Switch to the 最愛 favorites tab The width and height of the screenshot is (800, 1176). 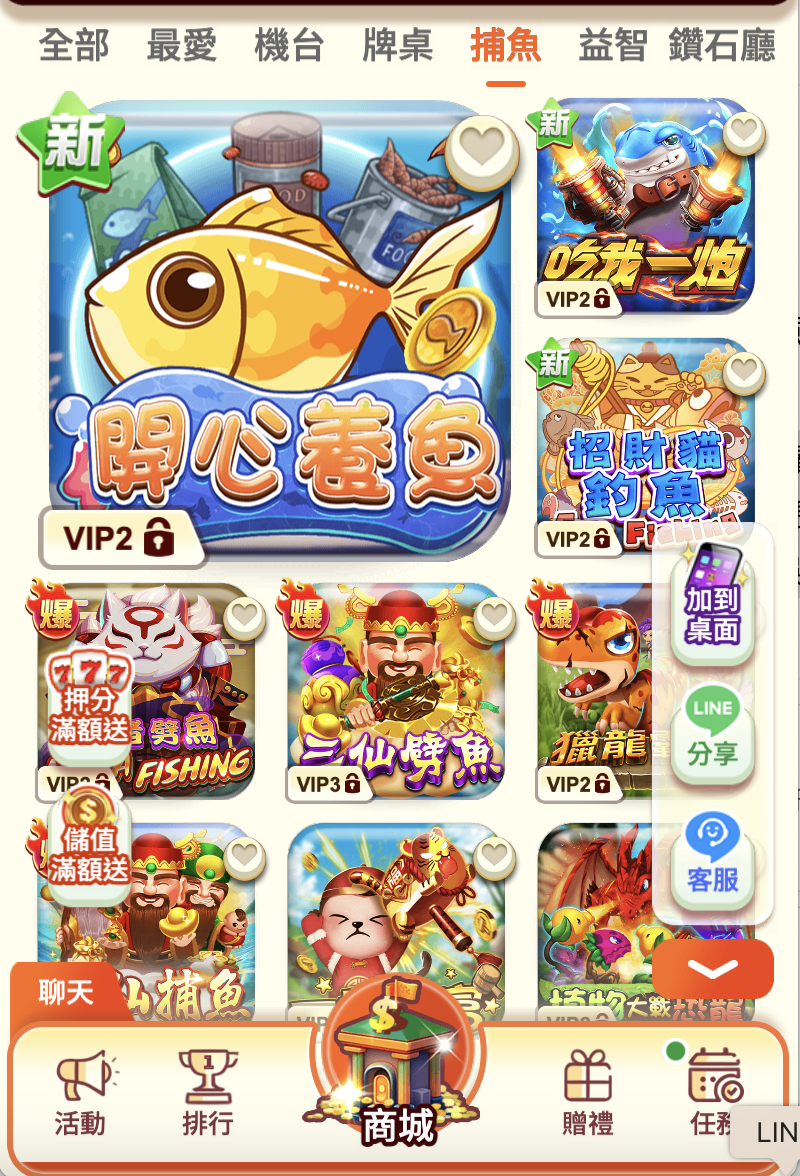tap(181, 46)
